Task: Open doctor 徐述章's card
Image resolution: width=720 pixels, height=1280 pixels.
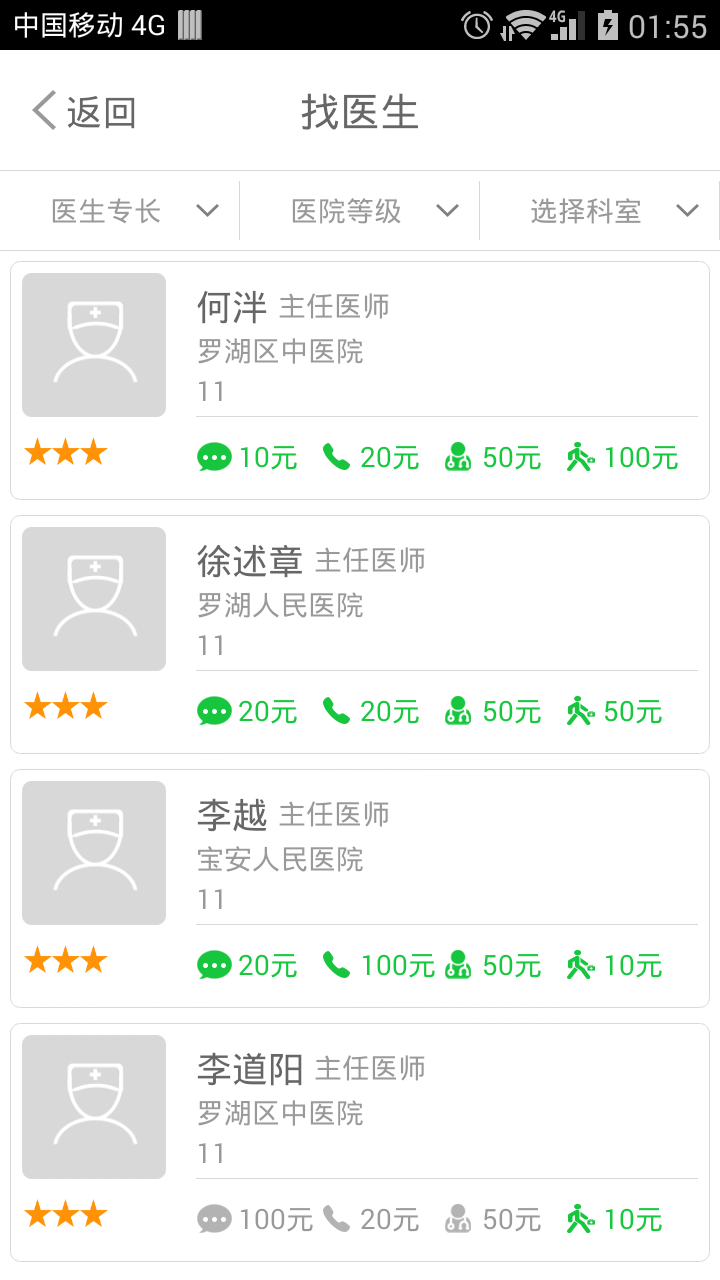Action: pos(360,634)
